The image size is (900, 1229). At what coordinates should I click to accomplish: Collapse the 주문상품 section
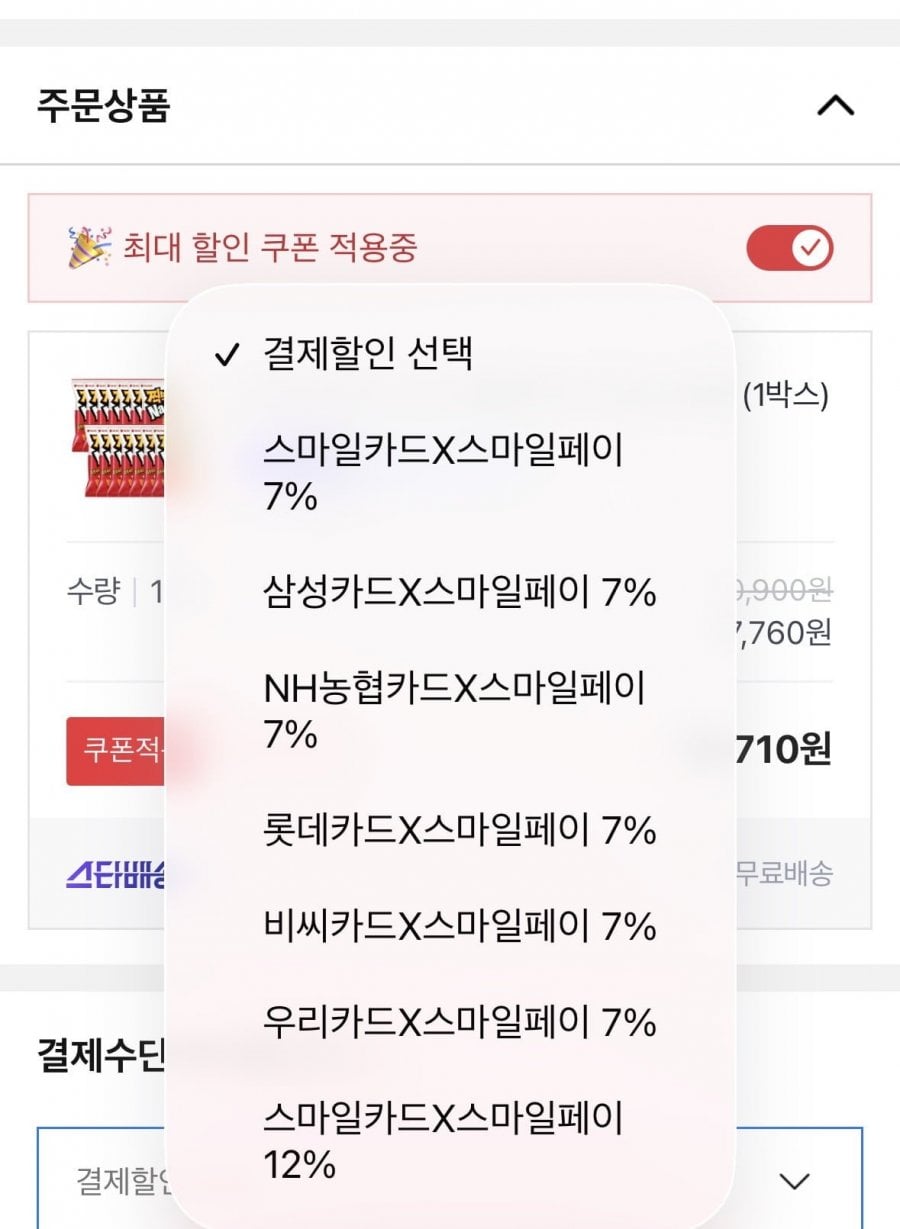835,105
